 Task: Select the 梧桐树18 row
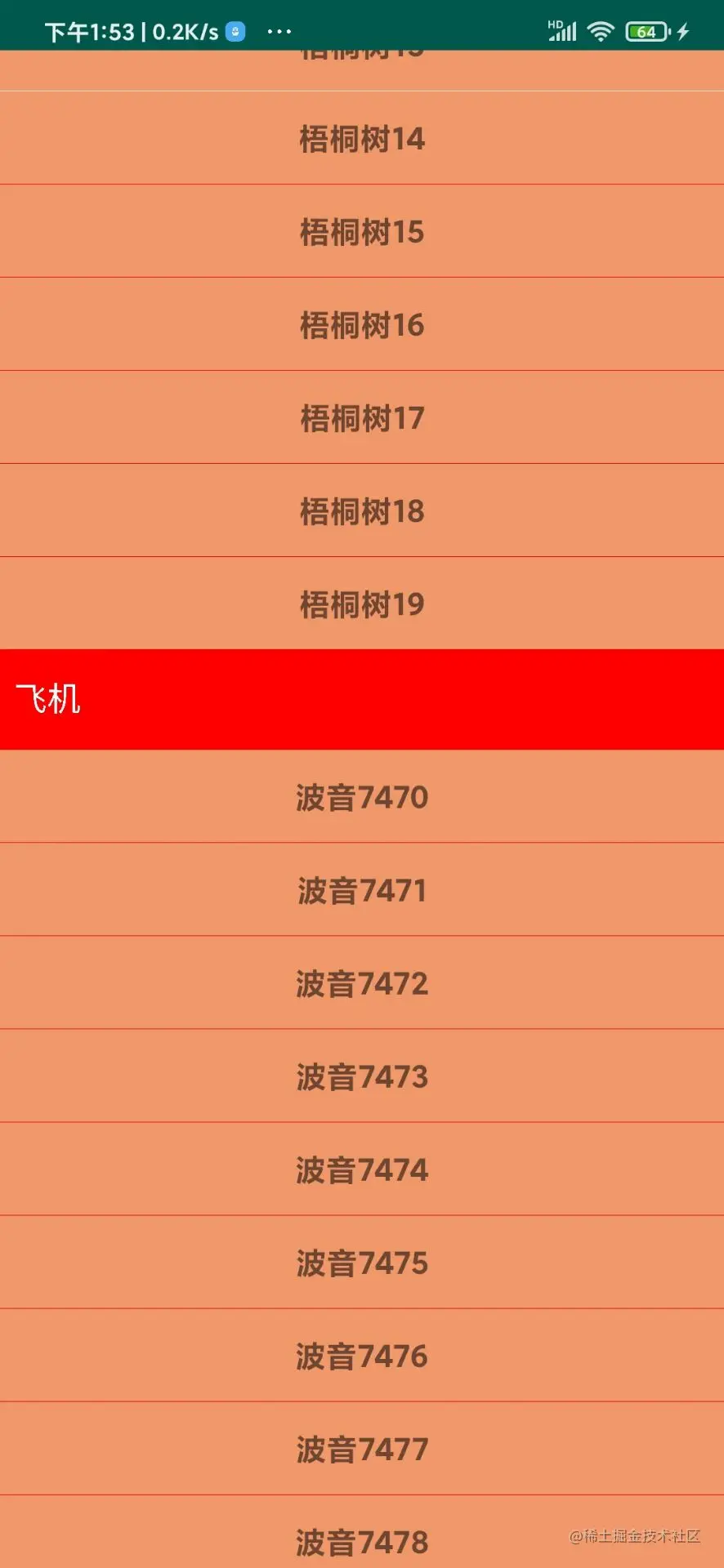[x=362, y=511]
